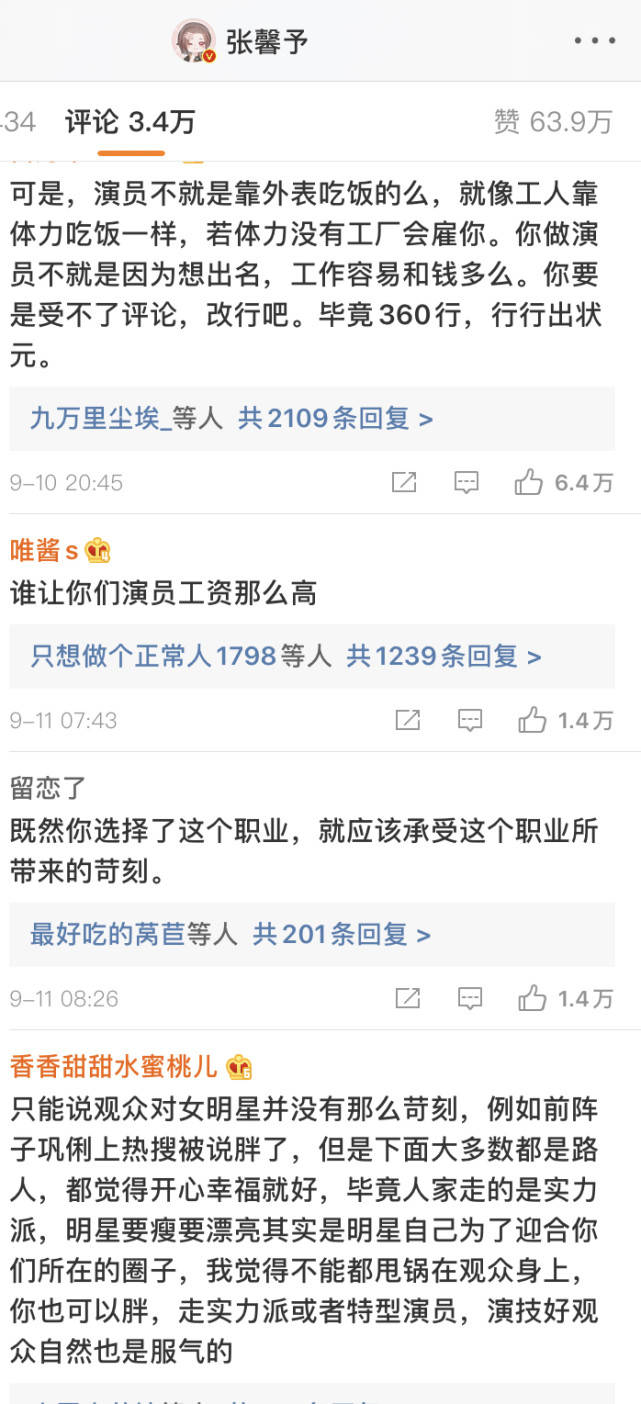Like the comment with 6.4万 likes
Screen dimensions: 641x1404
[x=530, y=483]
